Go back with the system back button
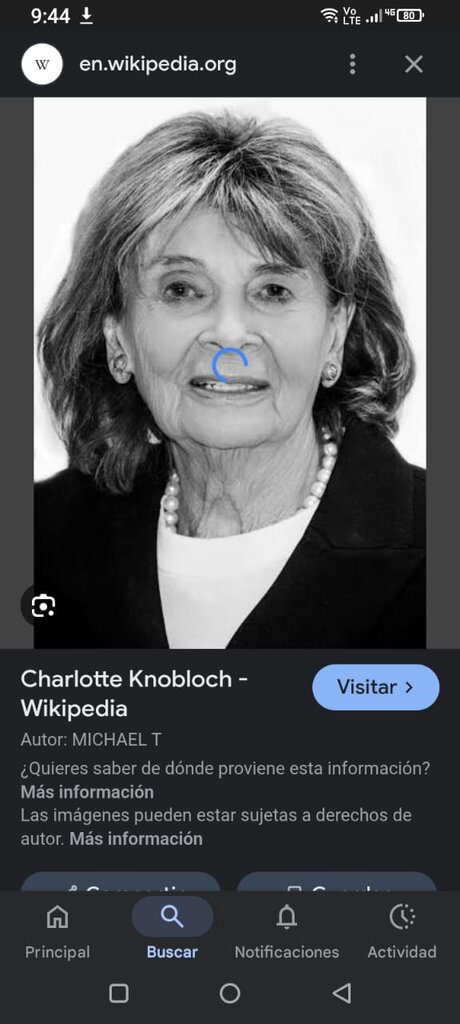 click(341, 993)
